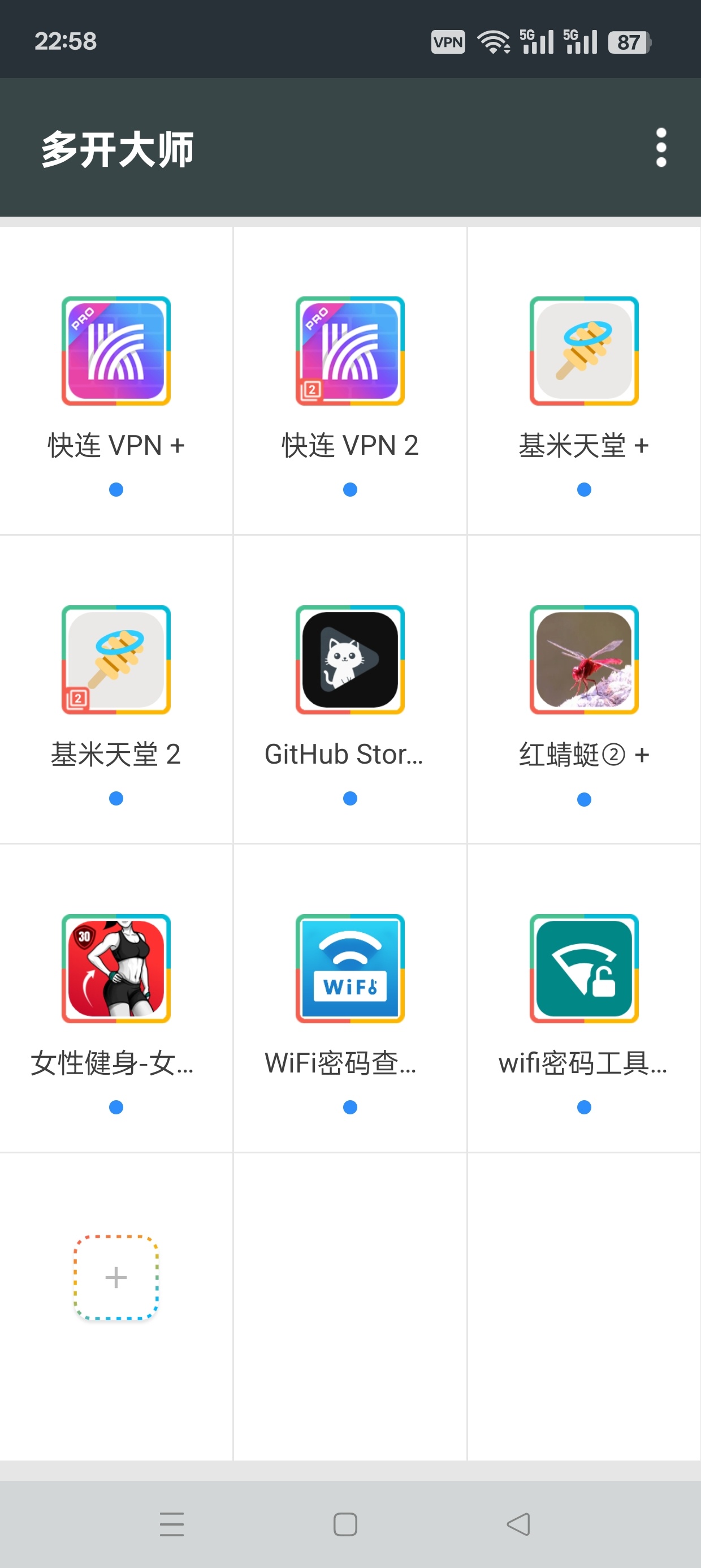Viewport: 701px width, 1568px height.
Task: Open the 女性健身 fitness app clone
Action: (116, 971)
